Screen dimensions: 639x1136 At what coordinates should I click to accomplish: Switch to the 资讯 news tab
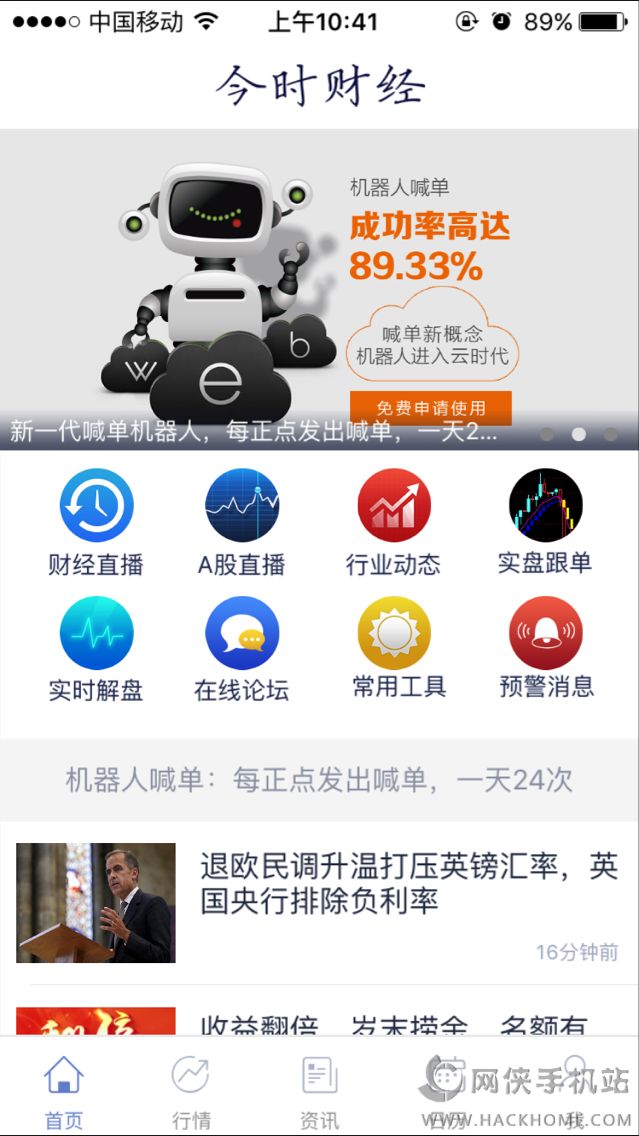click(x=319, y=1092)
